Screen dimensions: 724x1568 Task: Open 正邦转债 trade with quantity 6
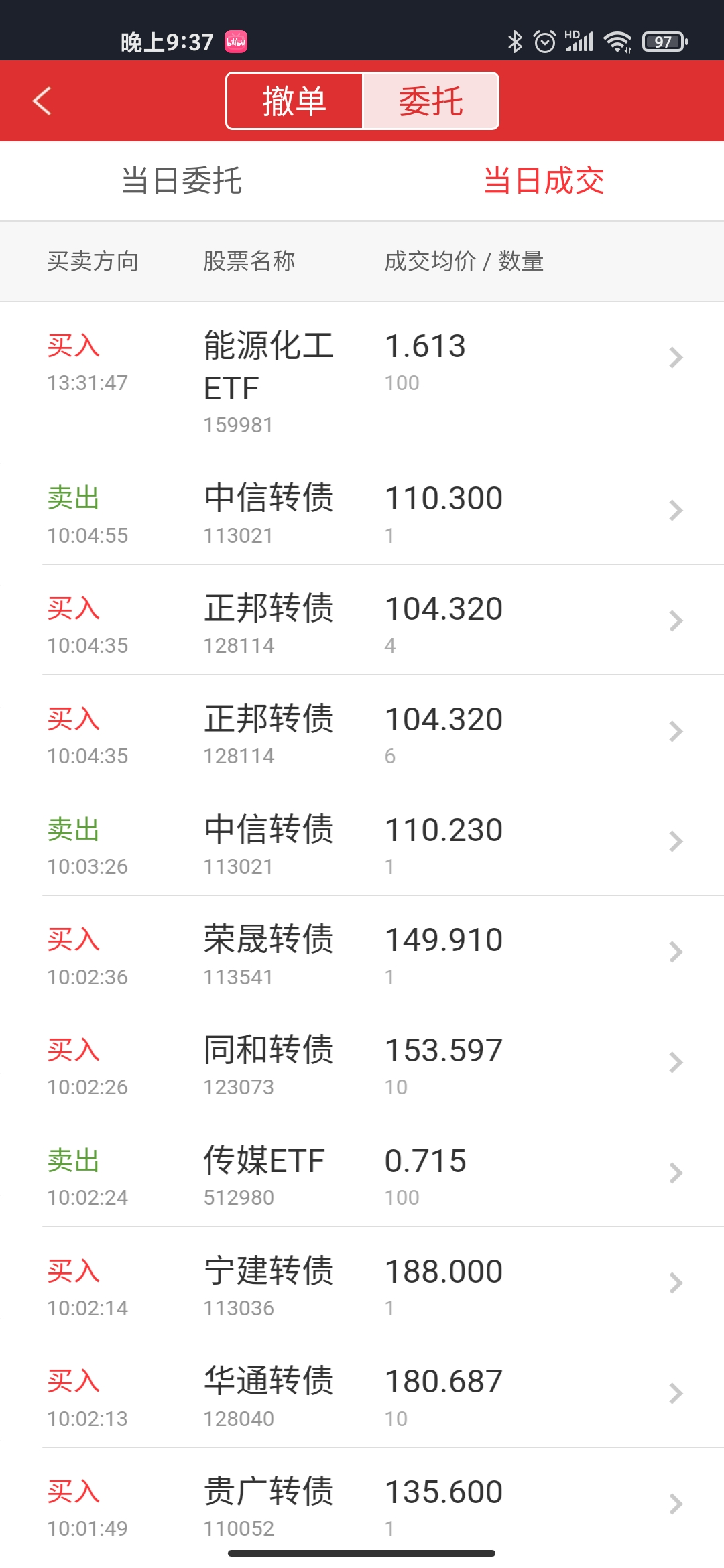pos(362,731)
